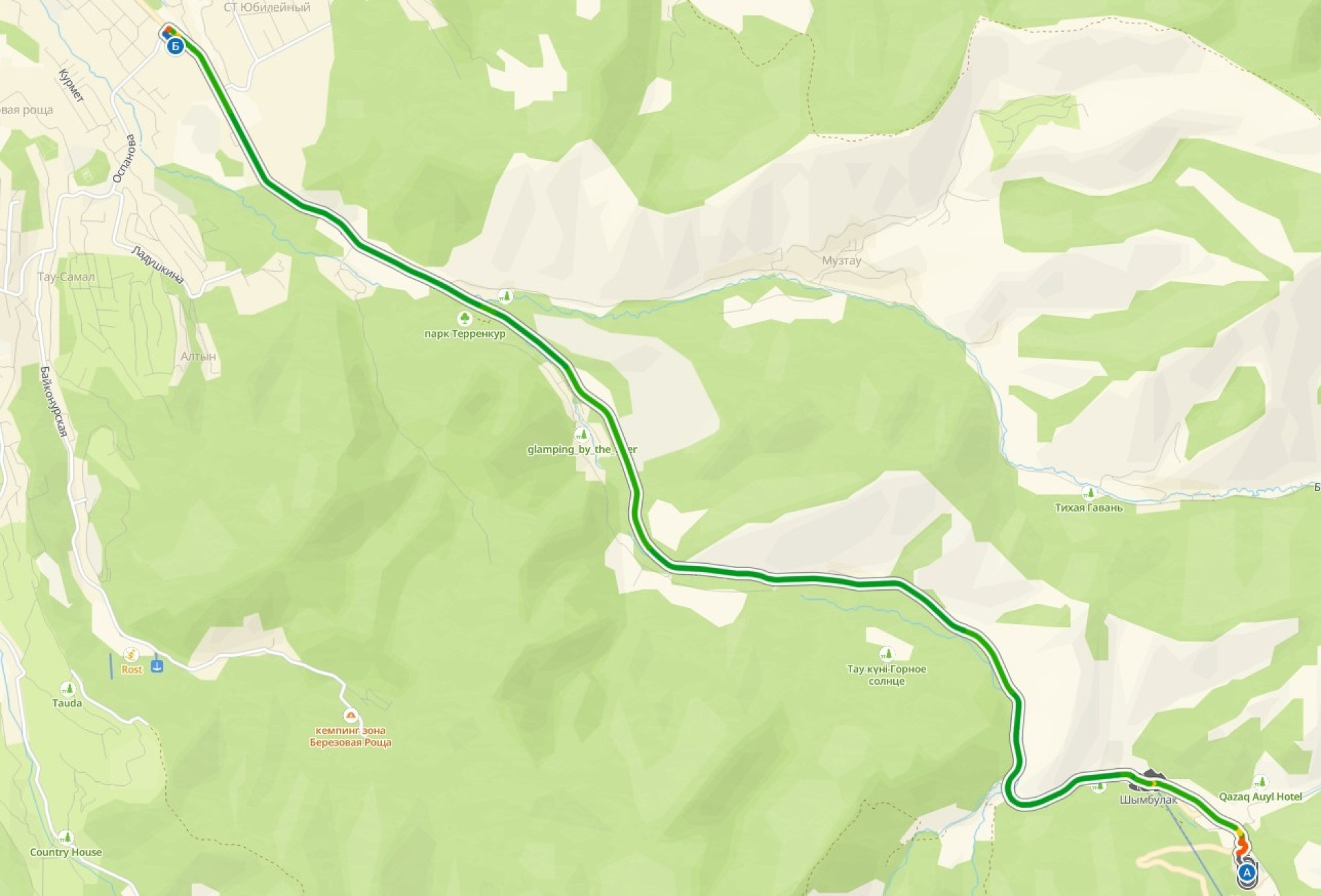Open the Rost place marker
The height and width of the screenshot is (896, 1321).
coord(131,655)
